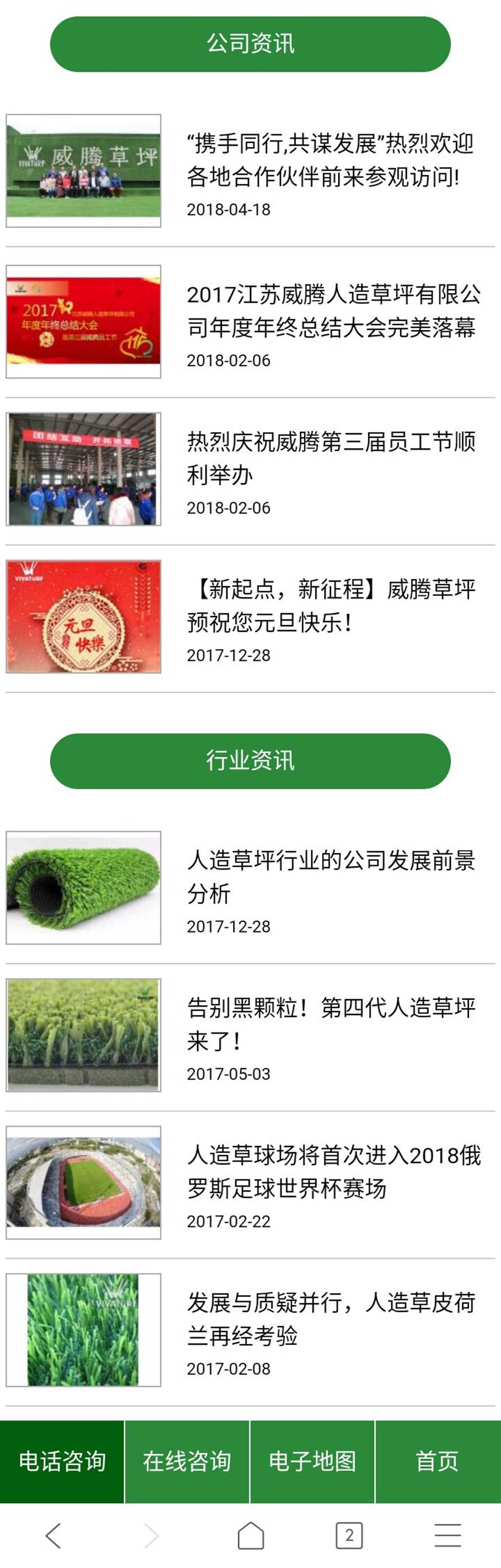Viewport: 501px width, 1568px height.
Task: Open 新起点，新征程 元旦快乐 article
Action: click(330, 606)
